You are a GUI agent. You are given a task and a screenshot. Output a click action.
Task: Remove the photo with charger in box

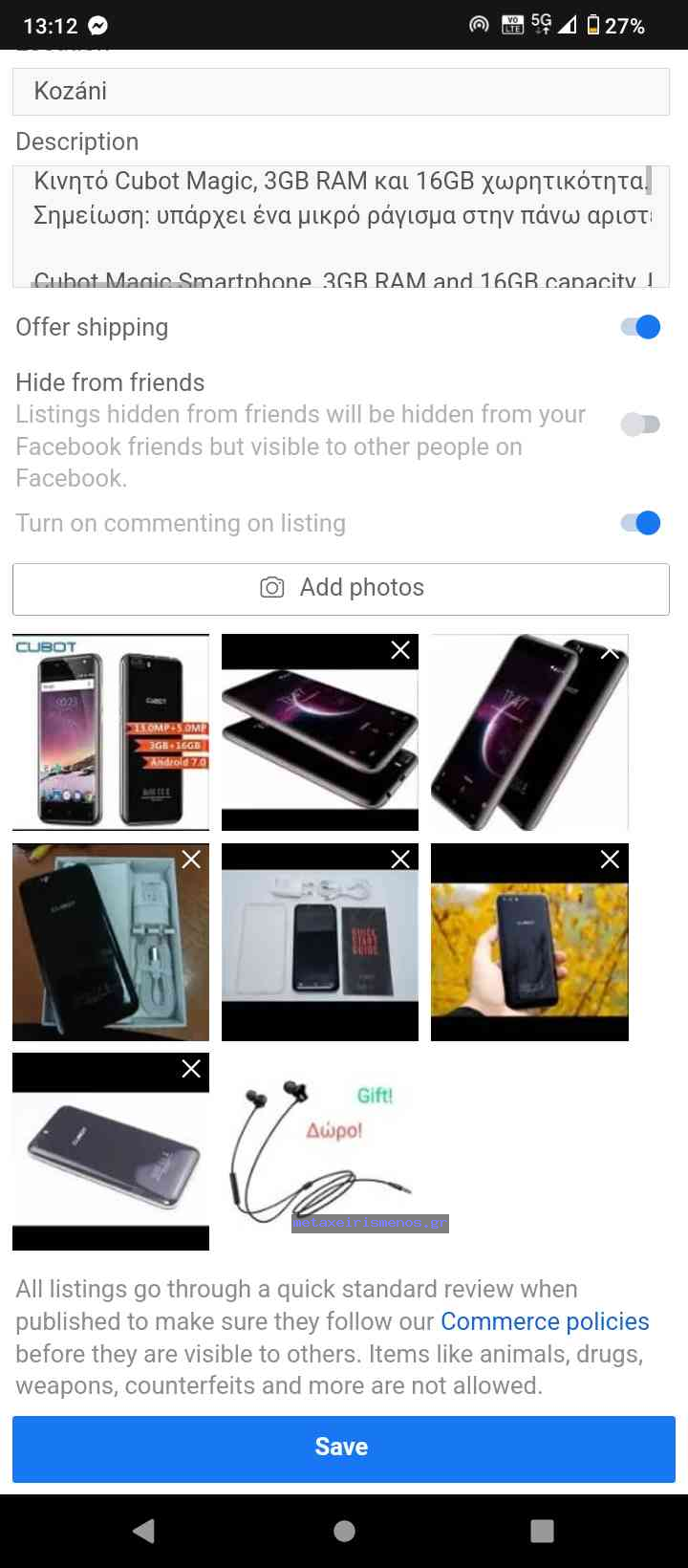tap(191, 860)
